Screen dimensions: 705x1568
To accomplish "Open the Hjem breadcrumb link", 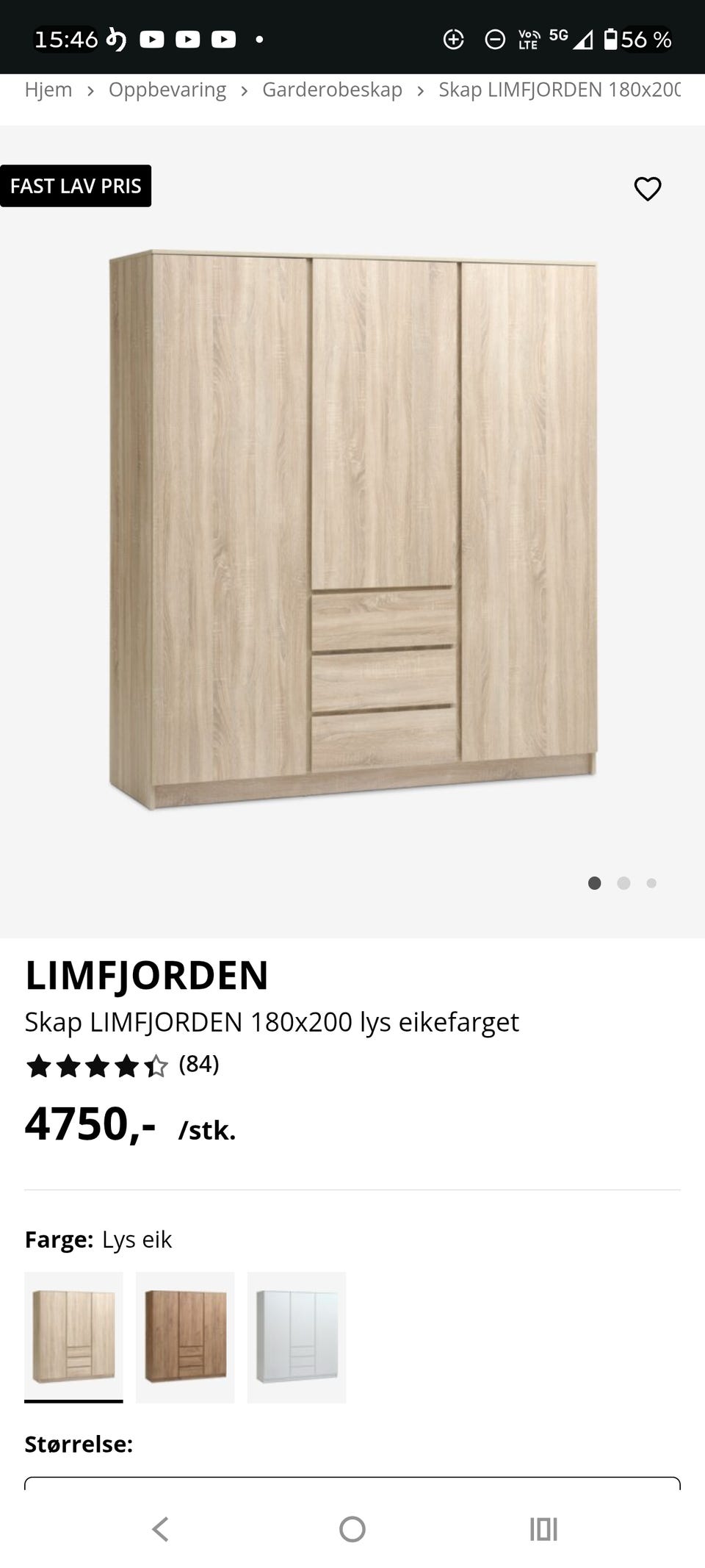I will (x=48, y=90).
